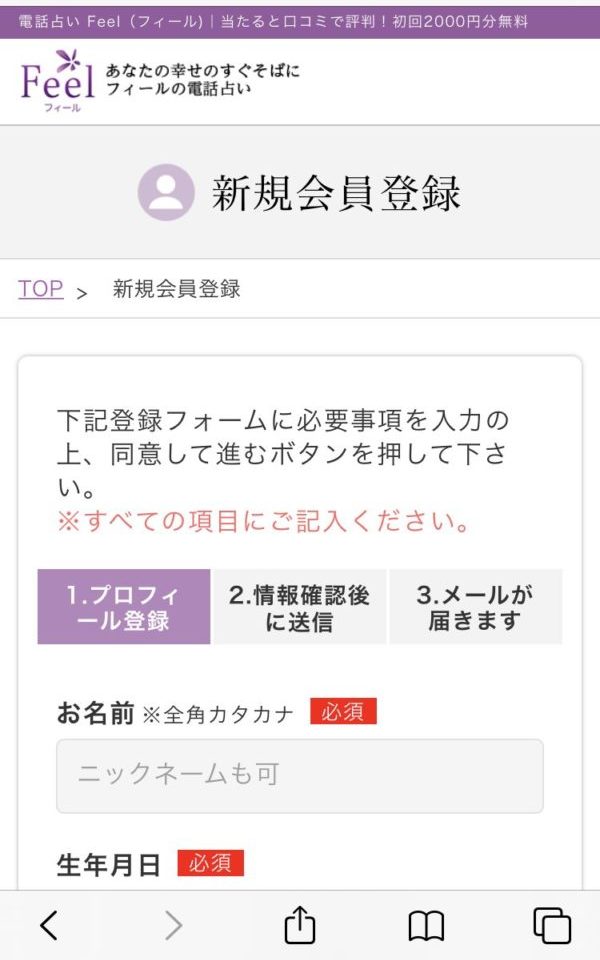Show open browser tabs
The width and height of the screenshot is (600, 960).
(551, 926)
